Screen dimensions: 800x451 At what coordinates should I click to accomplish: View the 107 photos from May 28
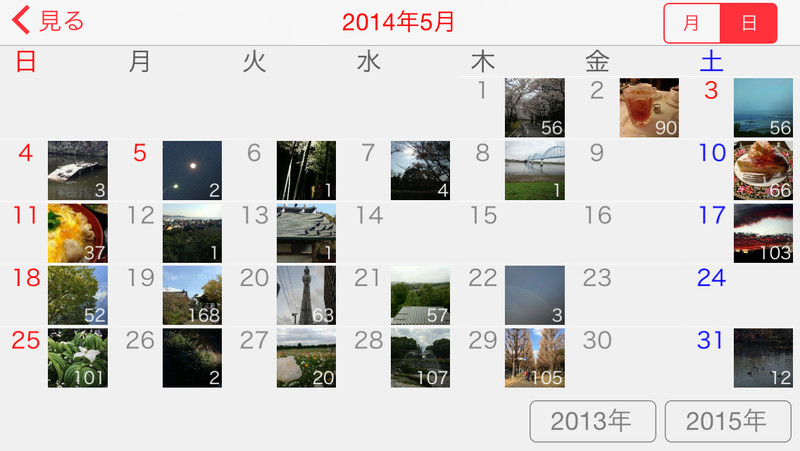pyautogui.click(x=420, y=358)
